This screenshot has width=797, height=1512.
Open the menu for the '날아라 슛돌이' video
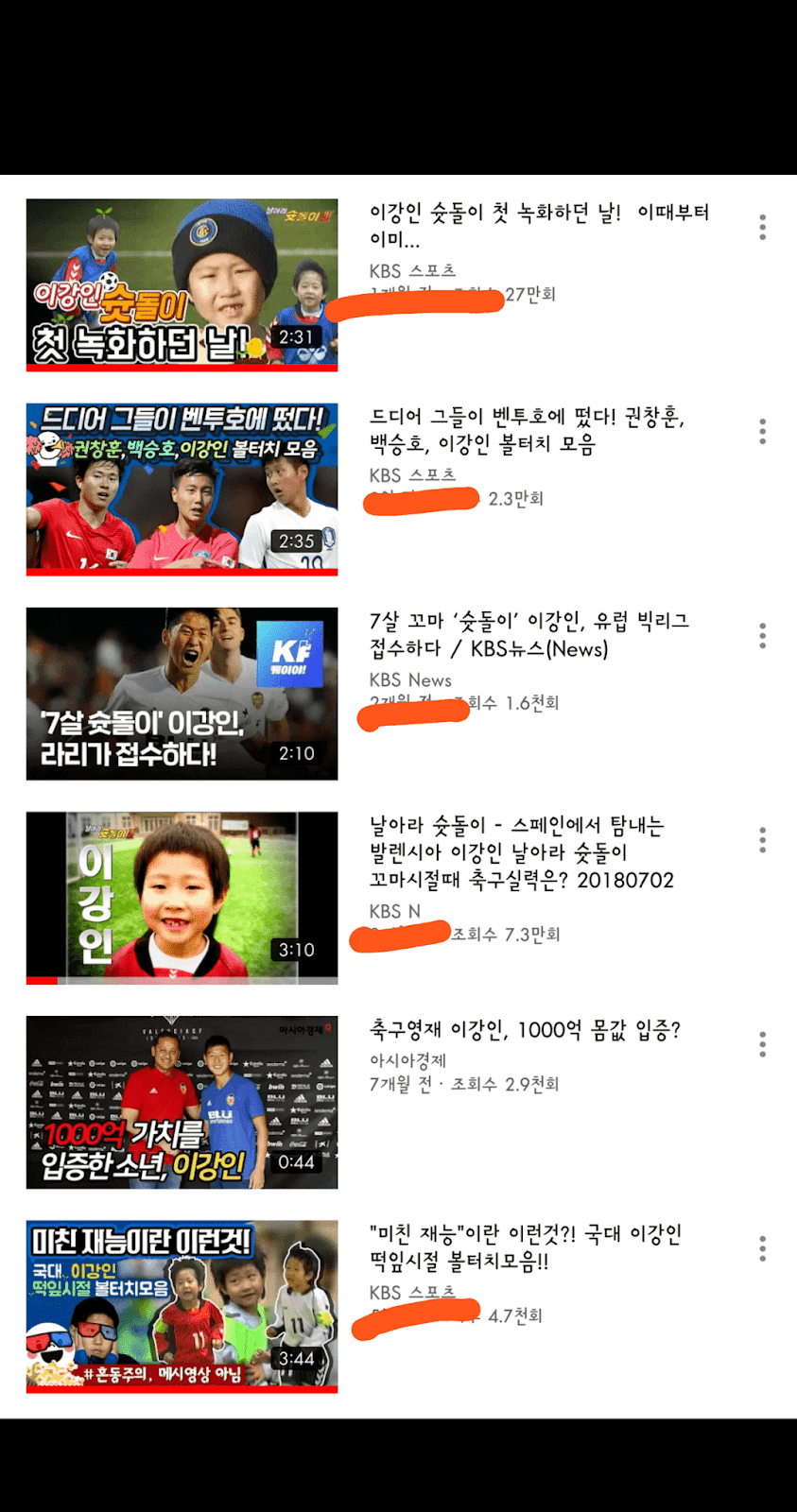762,840
